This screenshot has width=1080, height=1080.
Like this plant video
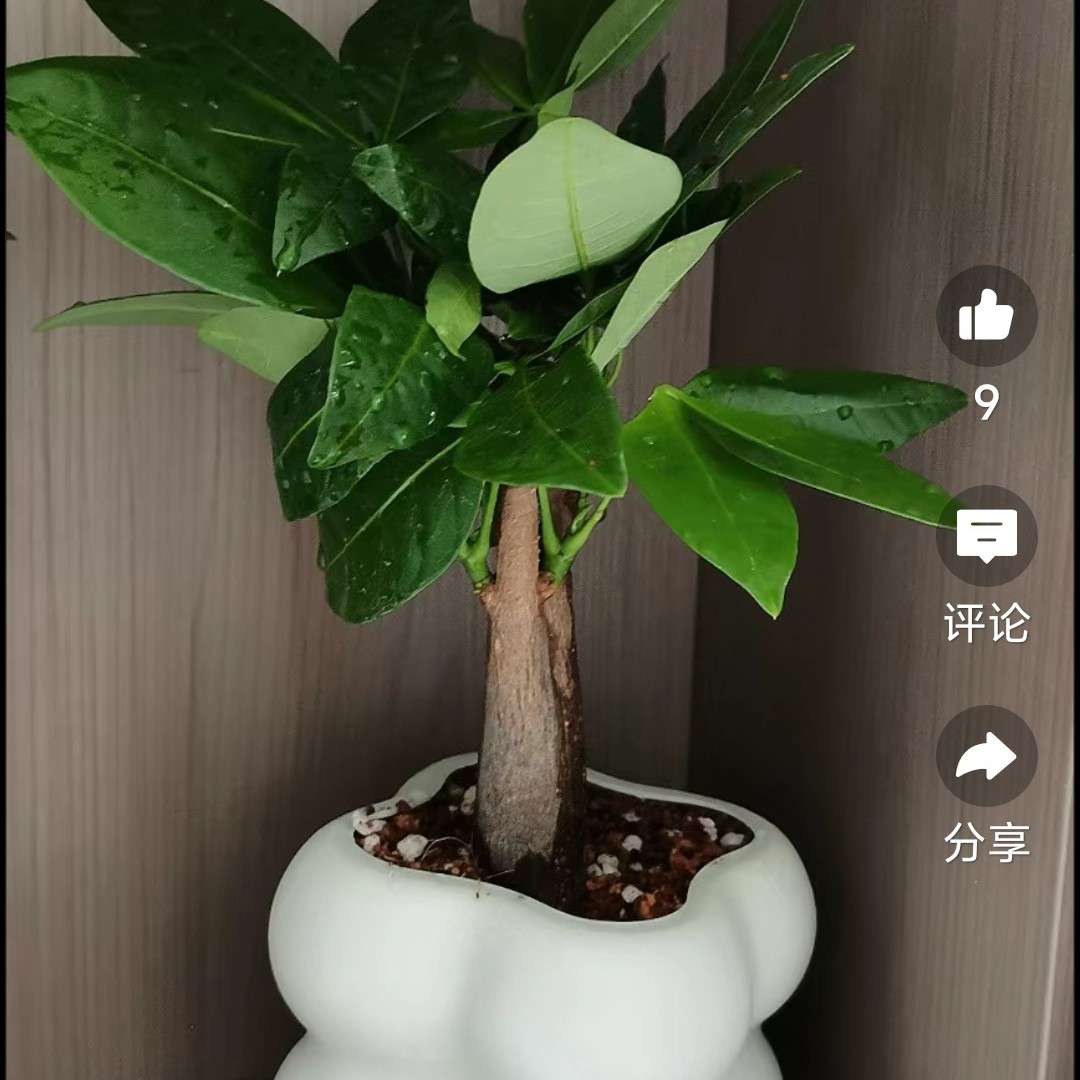pos(986,316)
